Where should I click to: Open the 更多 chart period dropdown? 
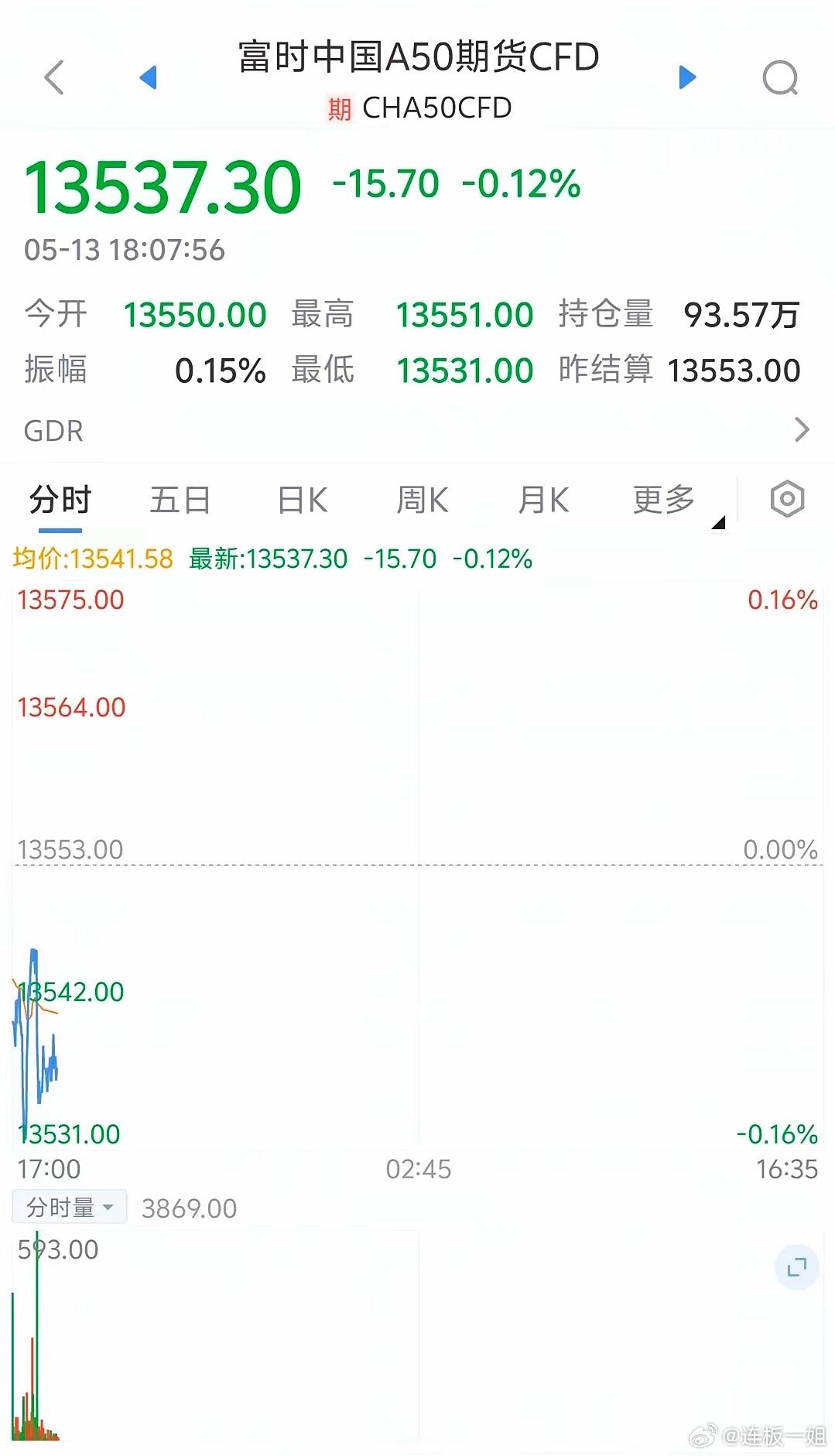point(666,500)
